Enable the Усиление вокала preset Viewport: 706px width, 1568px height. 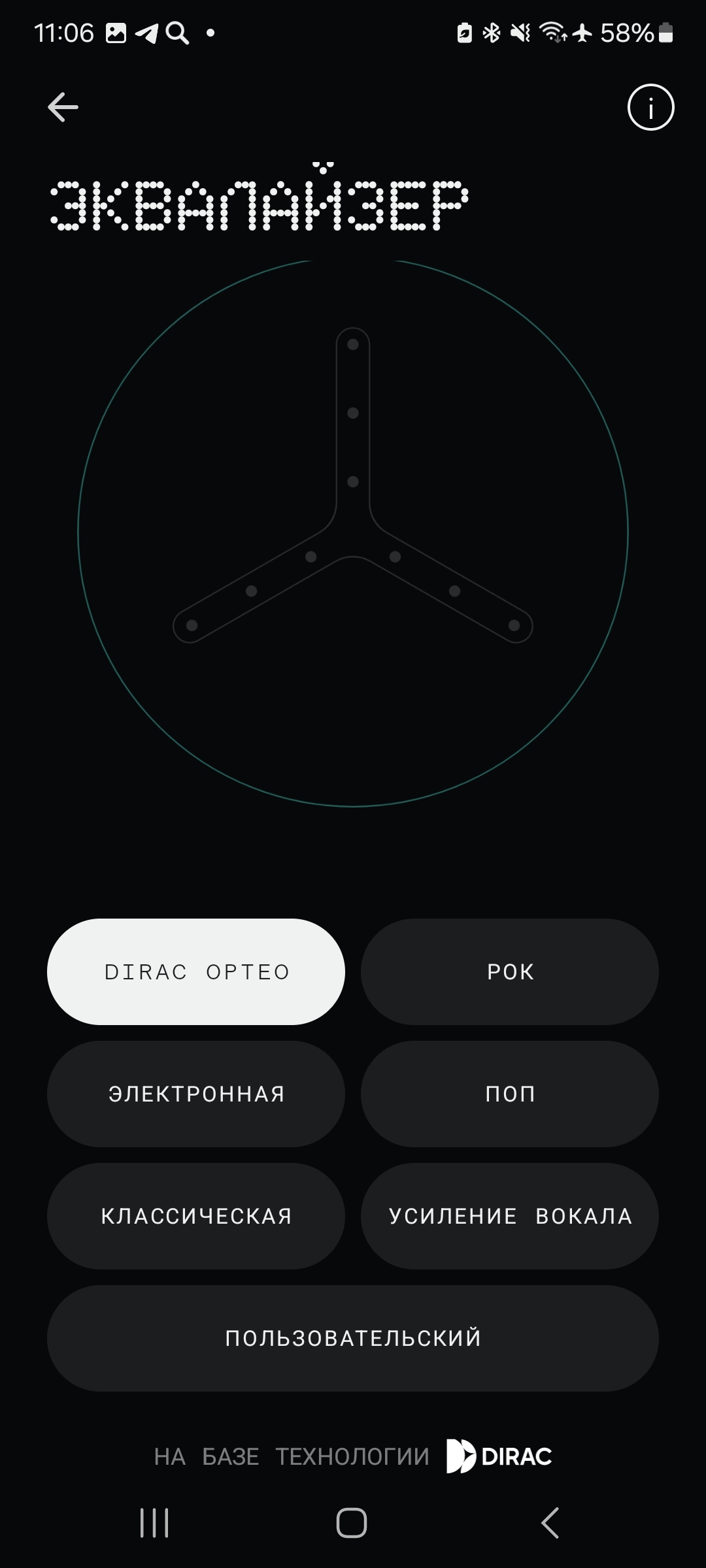click(x=510, y=1216)
